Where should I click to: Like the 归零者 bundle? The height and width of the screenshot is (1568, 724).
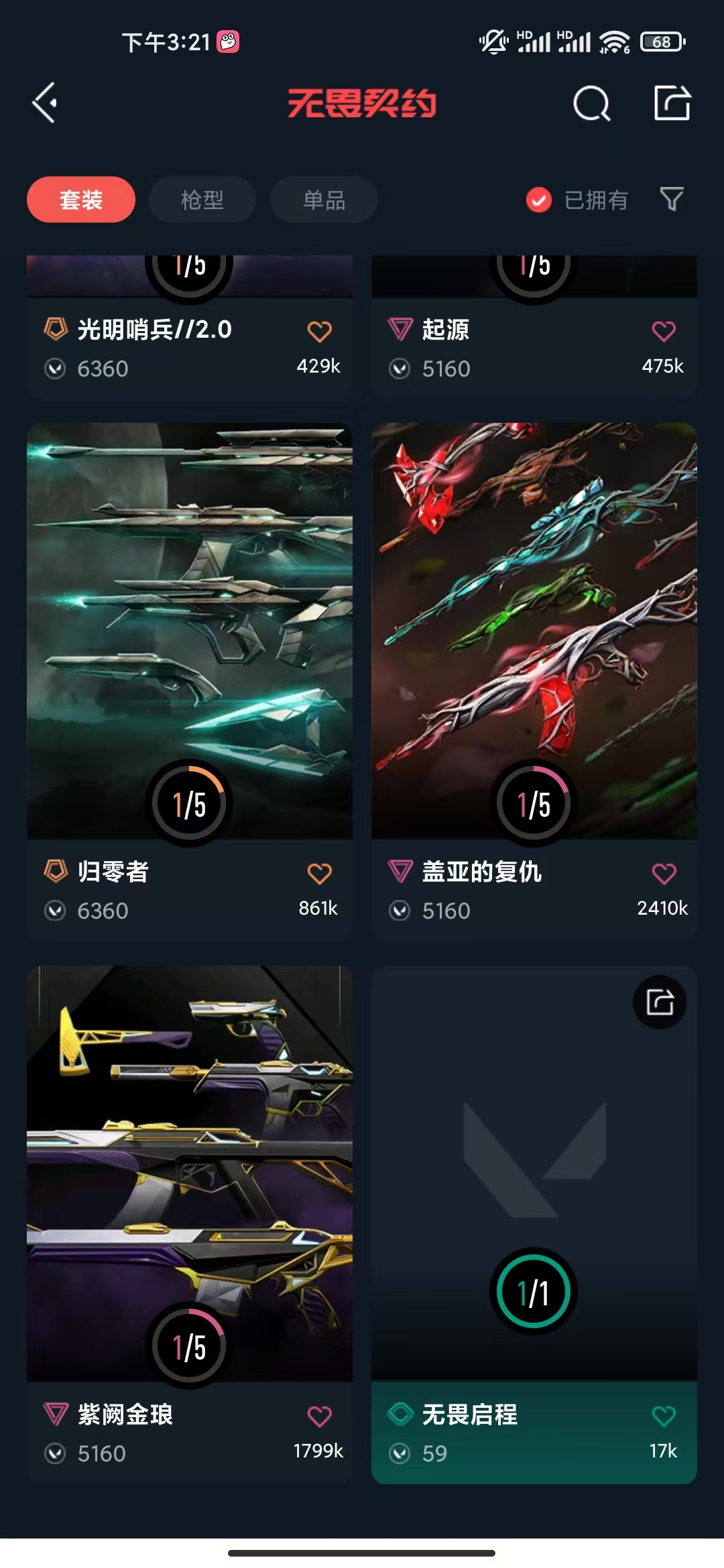[319, 873]
